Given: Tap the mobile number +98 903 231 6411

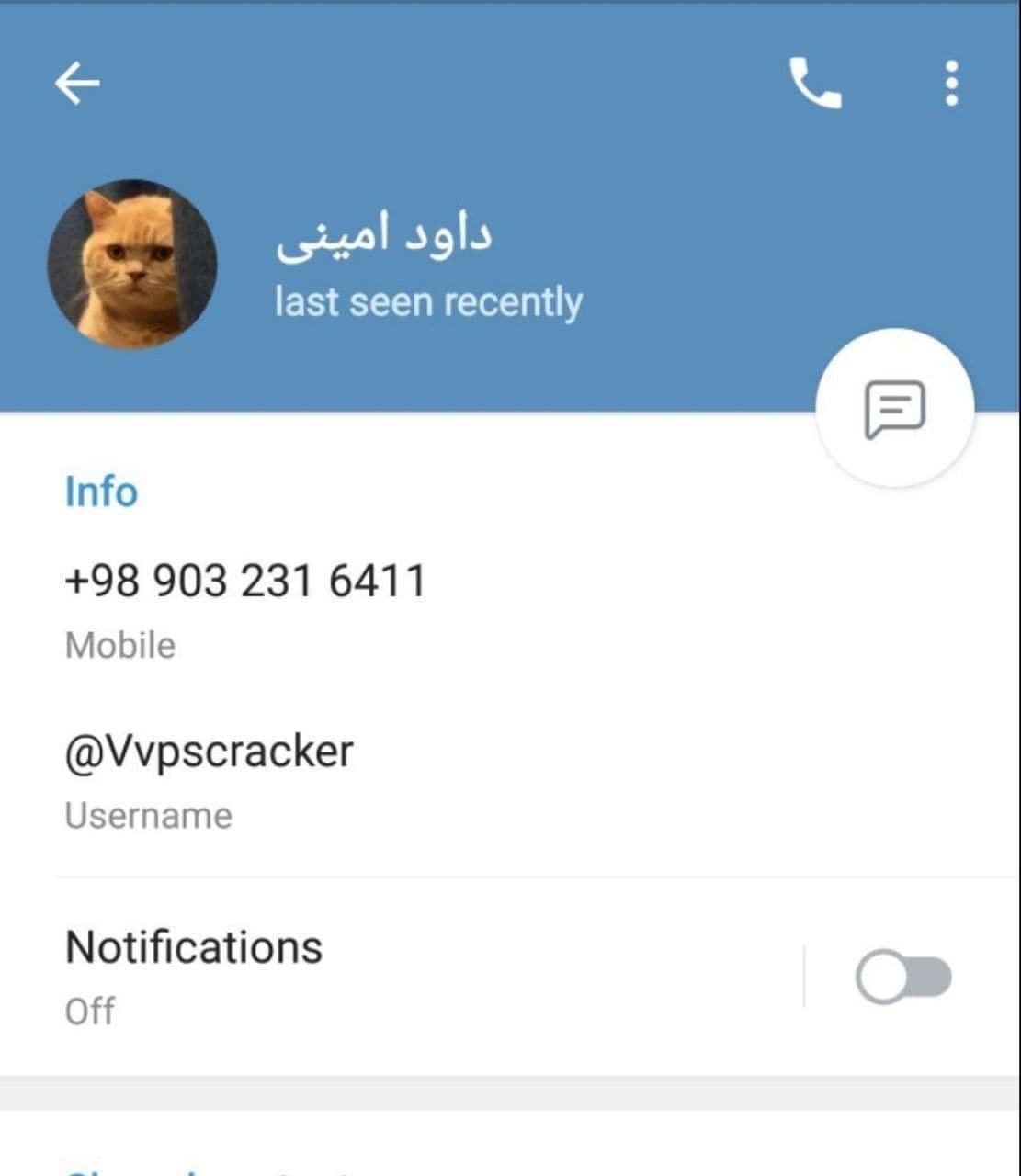Looking at the screenshot, I should 245,582.
